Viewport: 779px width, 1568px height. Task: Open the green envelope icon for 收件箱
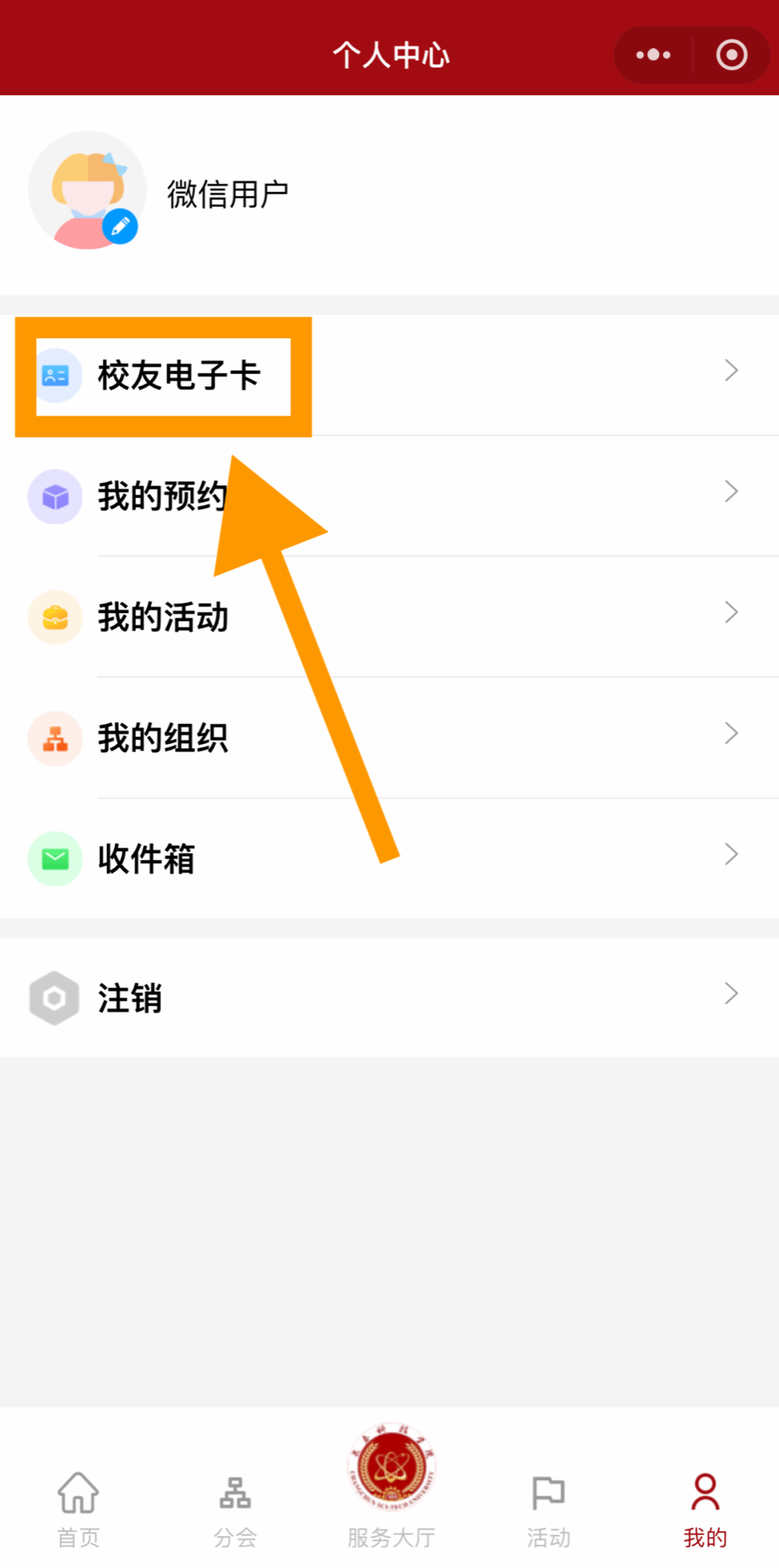point(54,859)
